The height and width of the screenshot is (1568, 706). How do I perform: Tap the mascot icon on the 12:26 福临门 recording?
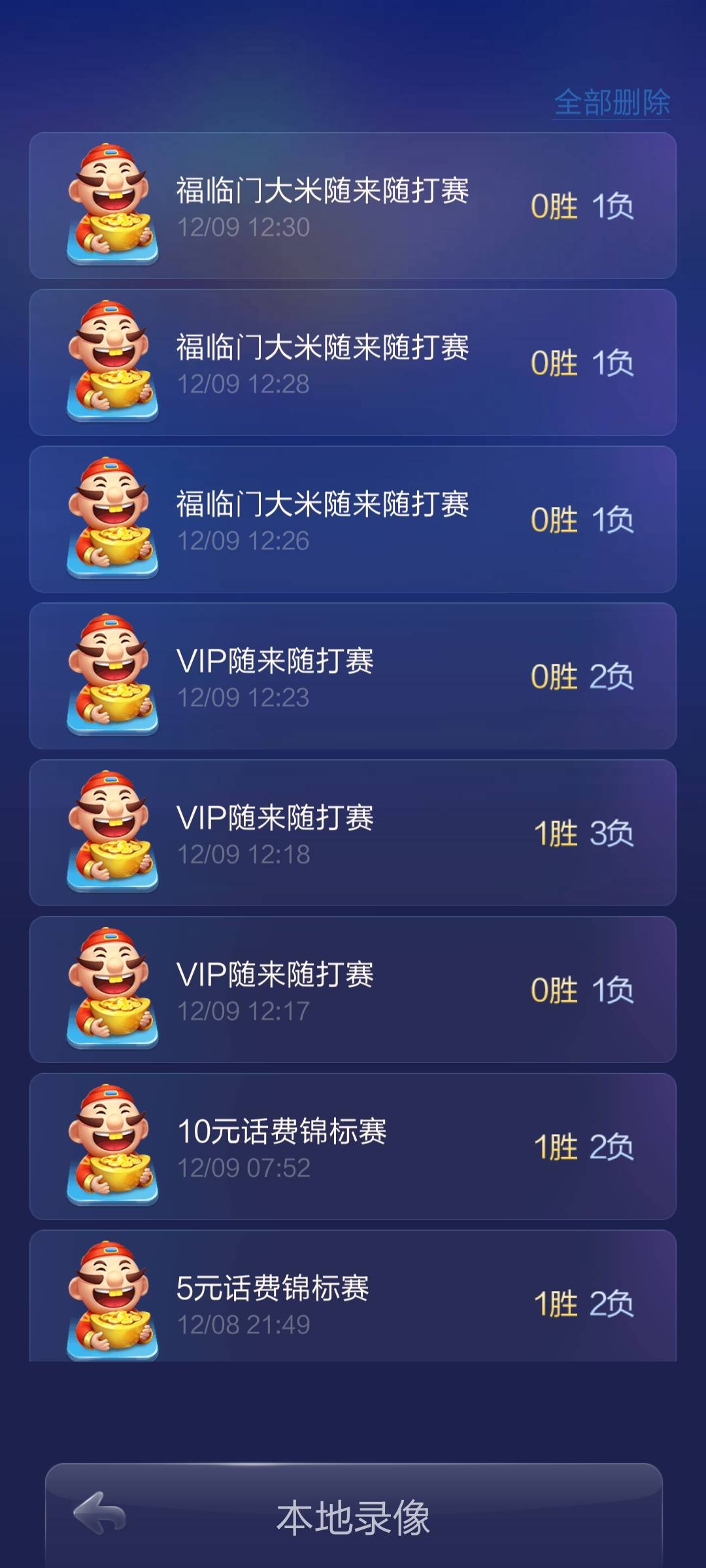click(x=111, y=516)
